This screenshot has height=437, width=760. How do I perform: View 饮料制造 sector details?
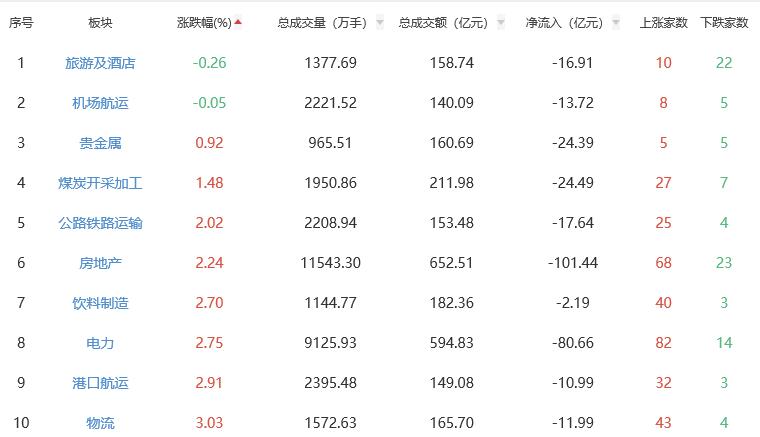coord(100,303)
